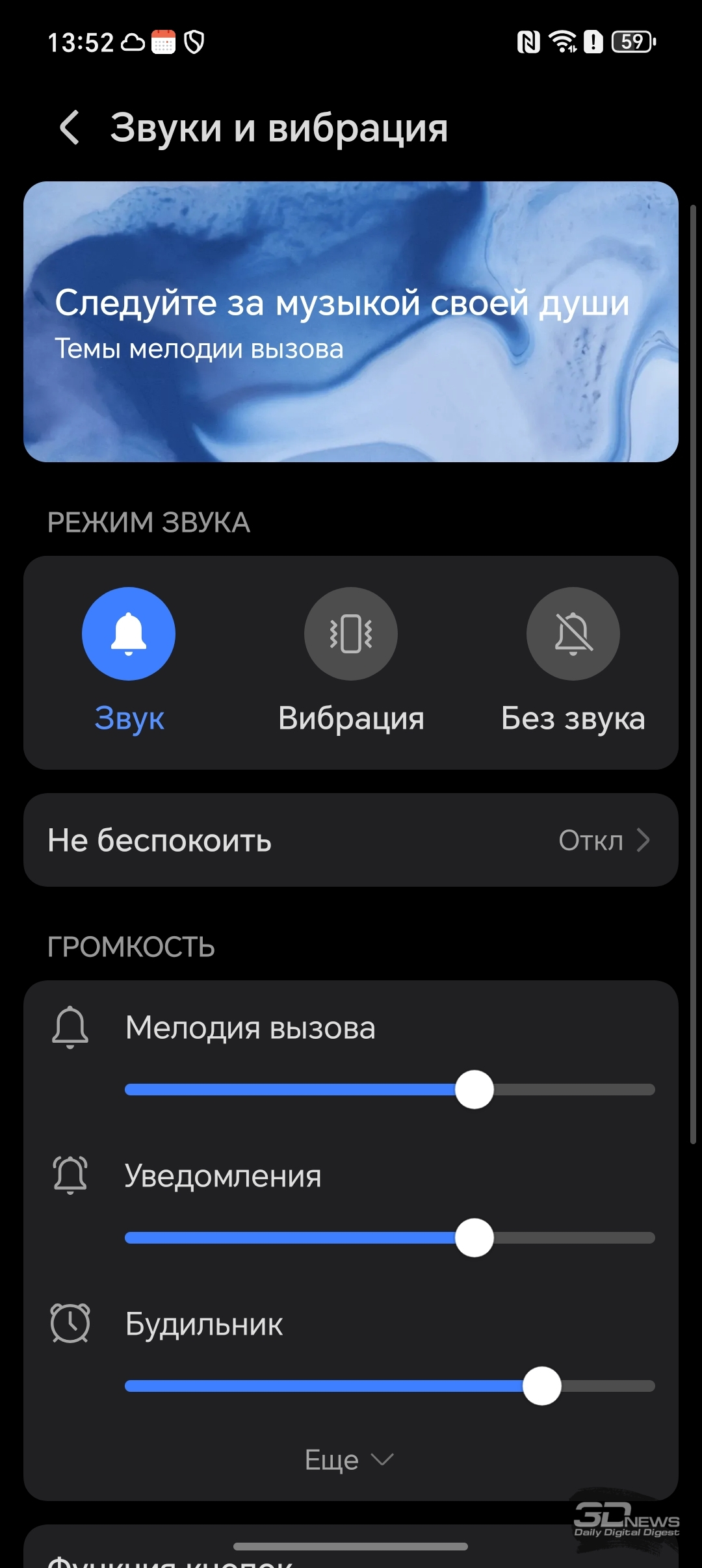Image resolution: width=702 pixels, height=1568 pixels.
Task: Open the Не беспокоить settings
Action: (x=351, y=840)
